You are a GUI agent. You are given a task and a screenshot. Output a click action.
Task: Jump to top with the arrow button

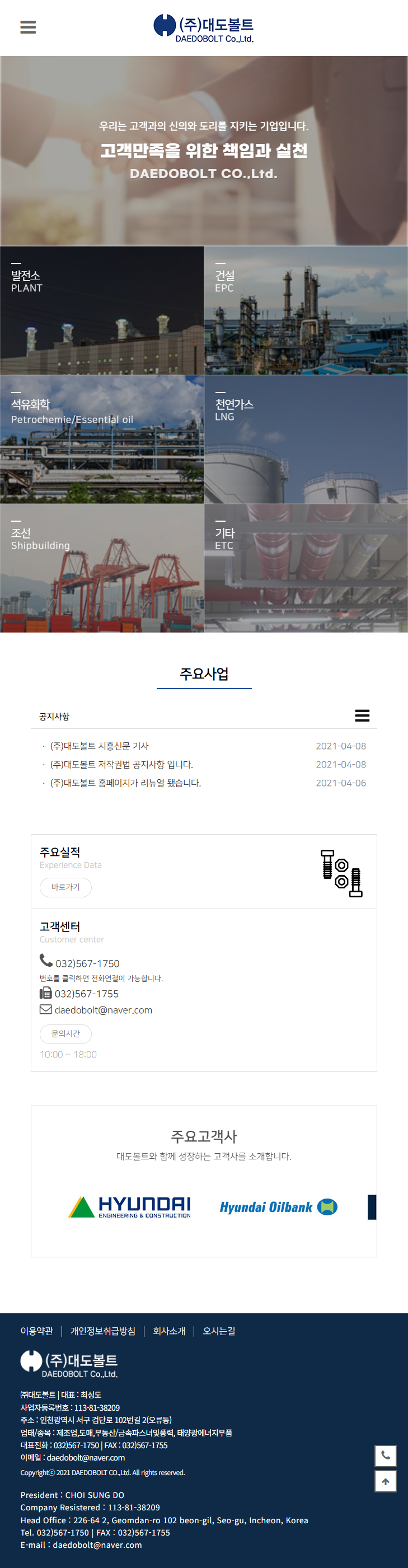pyautogui.click(x=385, y=1482)
